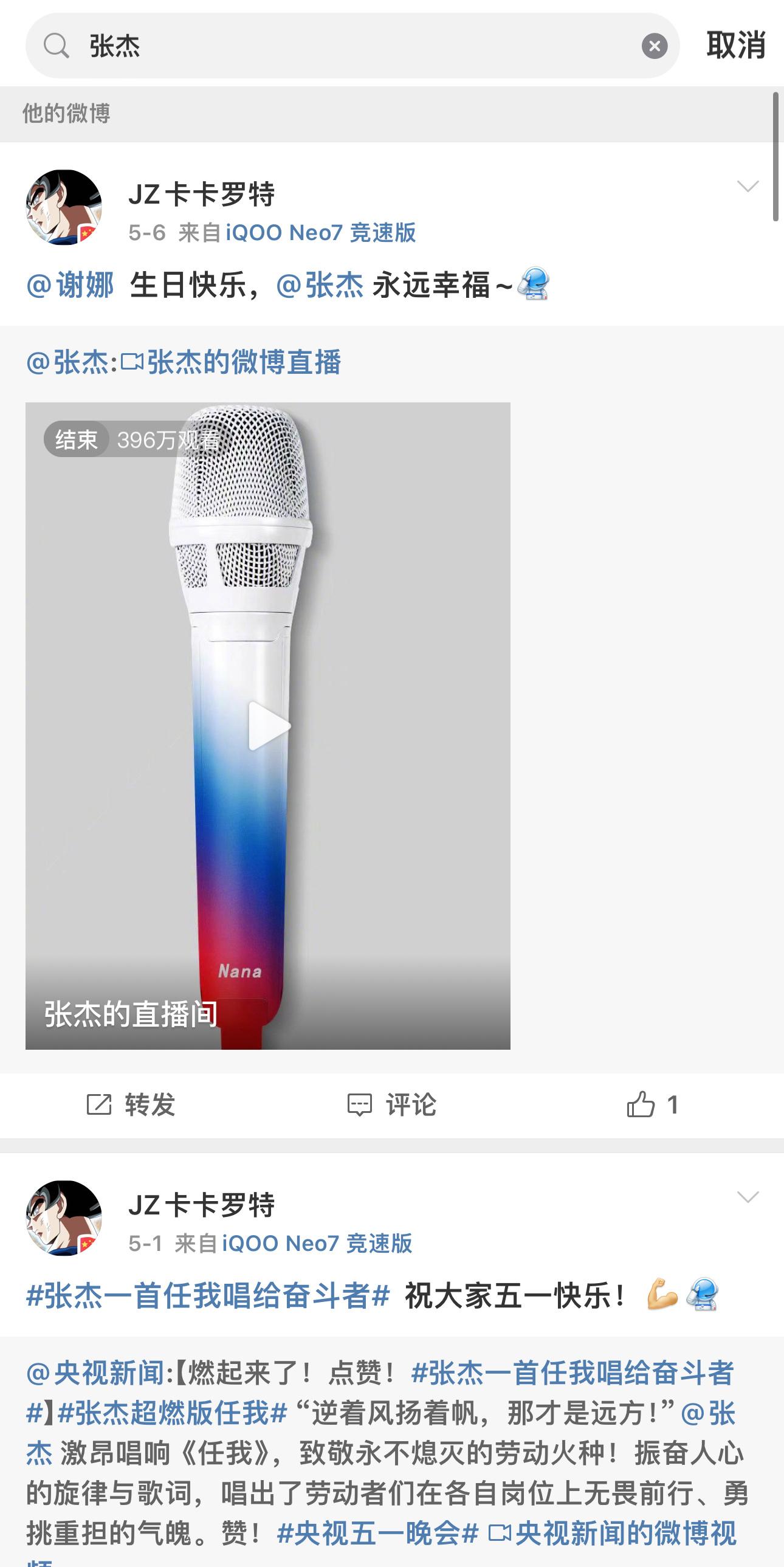Repost the 5-6 post via 转发
This screenshot has height=1567, width=784.
[x=131, y=1104]
